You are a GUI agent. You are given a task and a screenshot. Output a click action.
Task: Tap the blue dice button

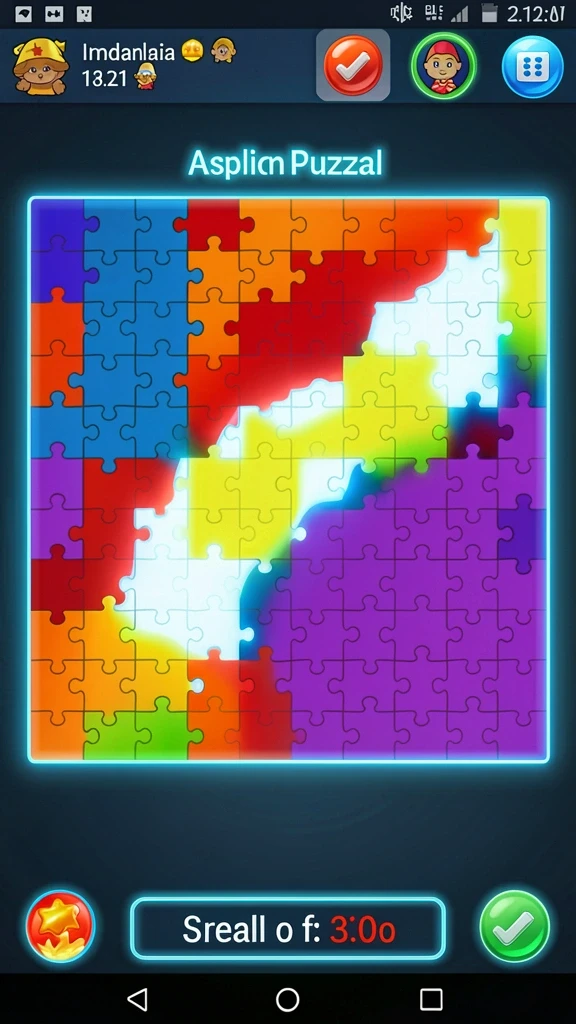[532, 67]
